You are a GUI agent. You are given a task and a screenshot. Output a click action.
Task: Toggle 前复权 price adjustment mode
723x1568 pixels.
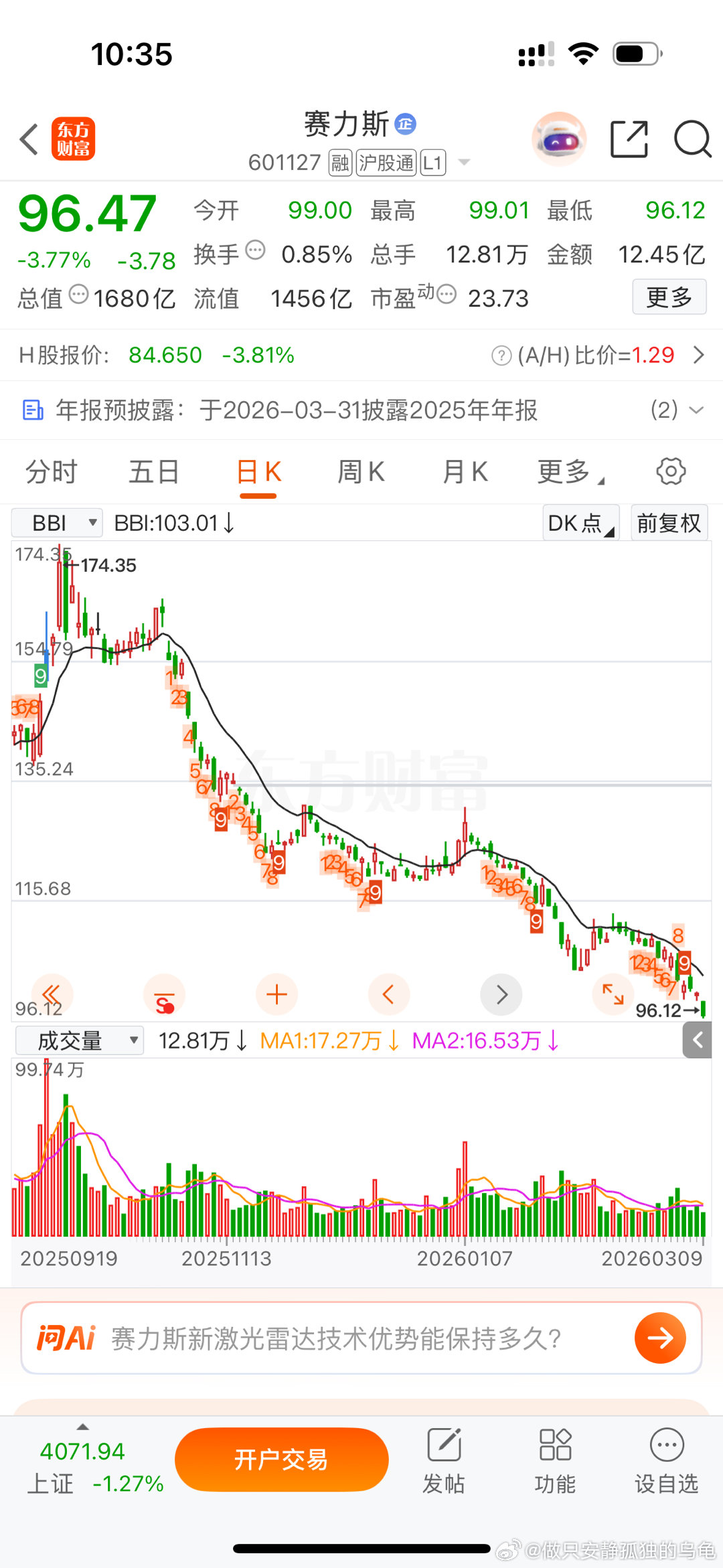pos(669,523)
